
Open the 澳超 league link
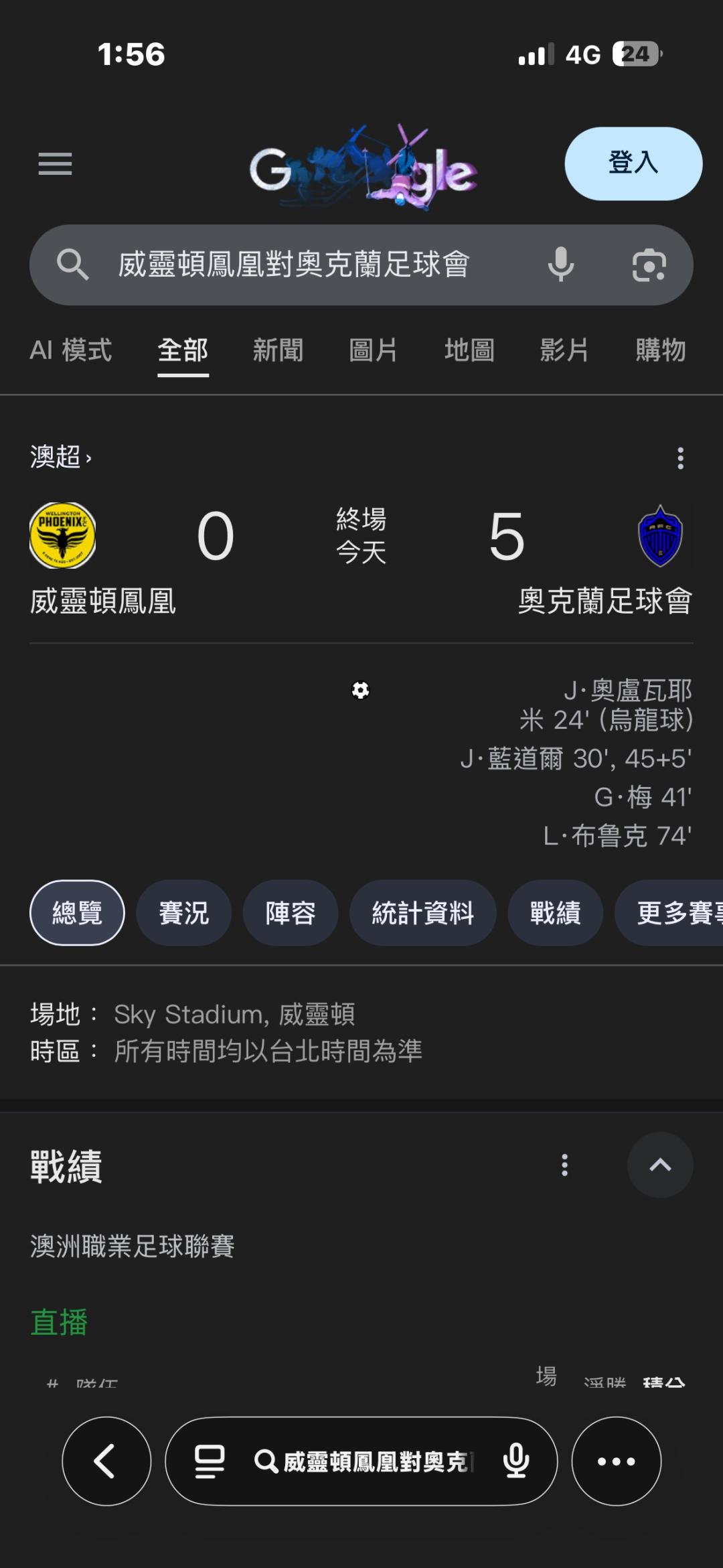click(60, 457)
